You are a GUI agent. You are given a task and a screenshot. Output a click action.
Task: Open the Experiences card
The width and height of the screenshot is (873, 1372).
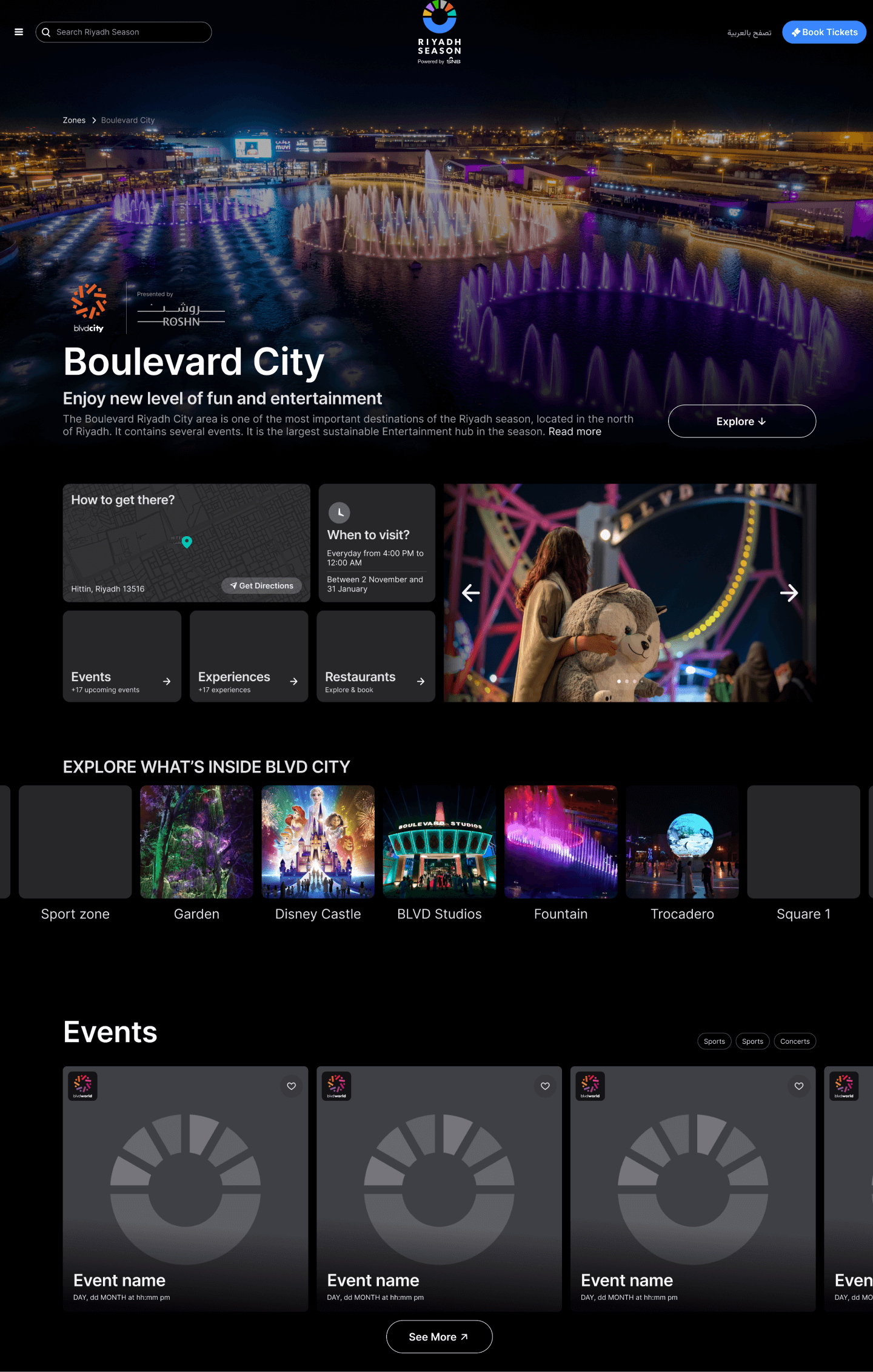(x=249, y=656)
